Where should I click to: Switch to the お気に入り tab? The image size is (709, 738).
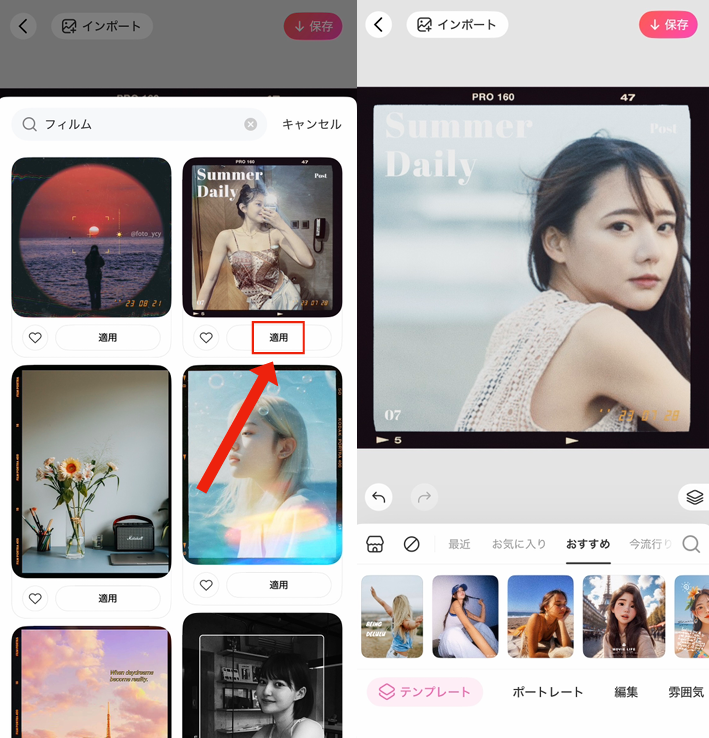click(x=518, y=544)
